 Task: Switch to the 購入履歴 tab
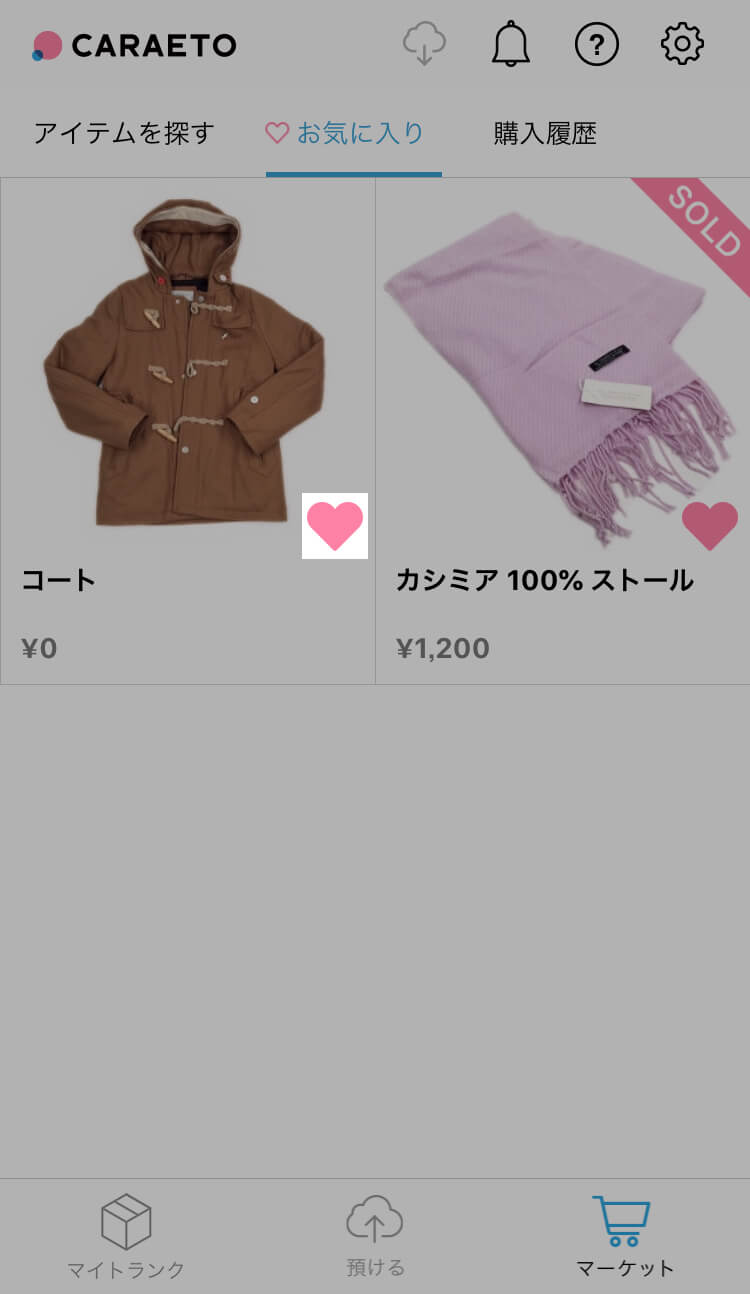(x=545, y=133)
